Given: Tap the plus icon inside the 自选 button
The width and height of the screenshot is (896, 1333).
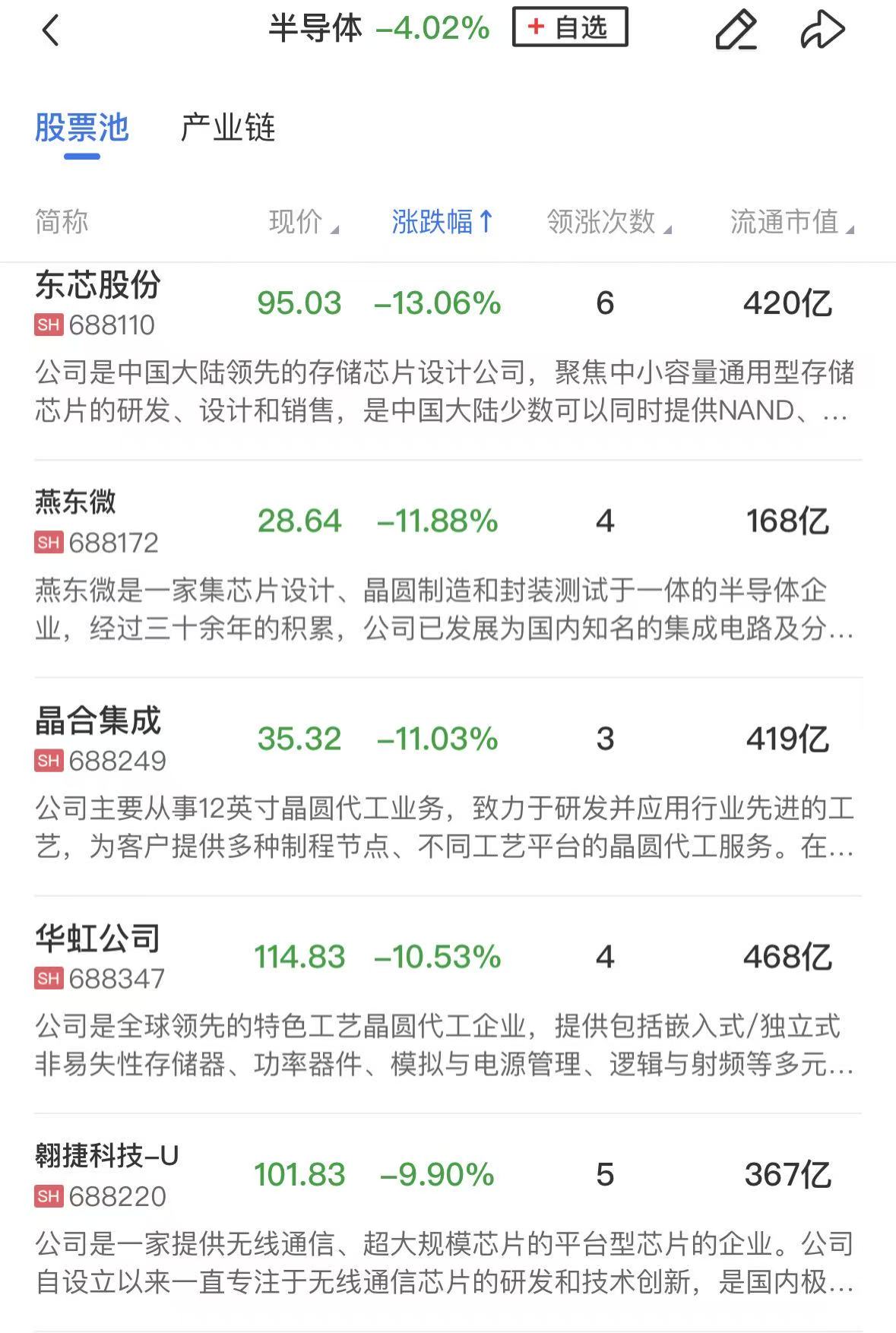Looking at the screenshot, I should (535, 25).
